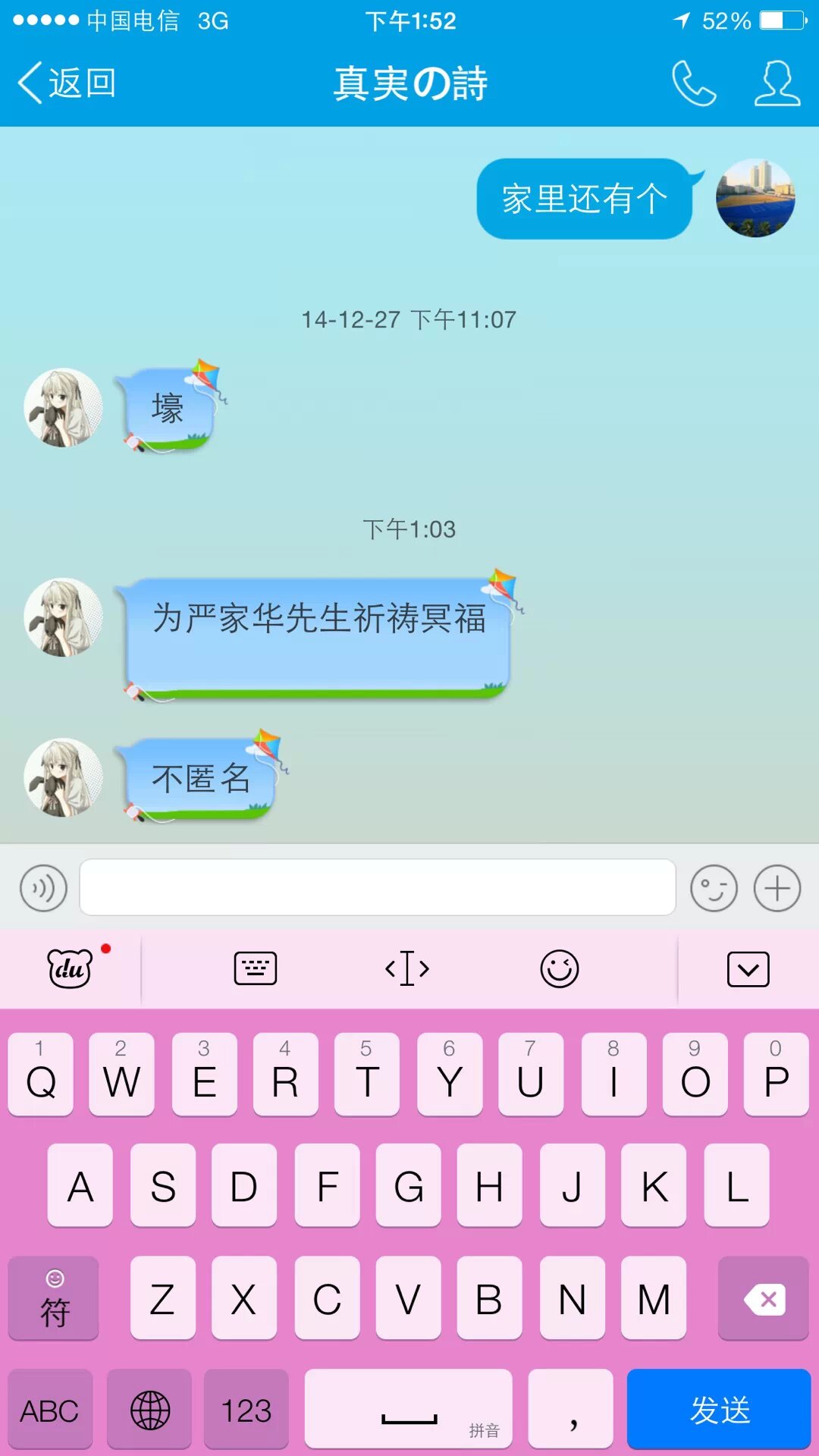
Task: Open the cursor movement tool
Action: (x=407, y=969)
